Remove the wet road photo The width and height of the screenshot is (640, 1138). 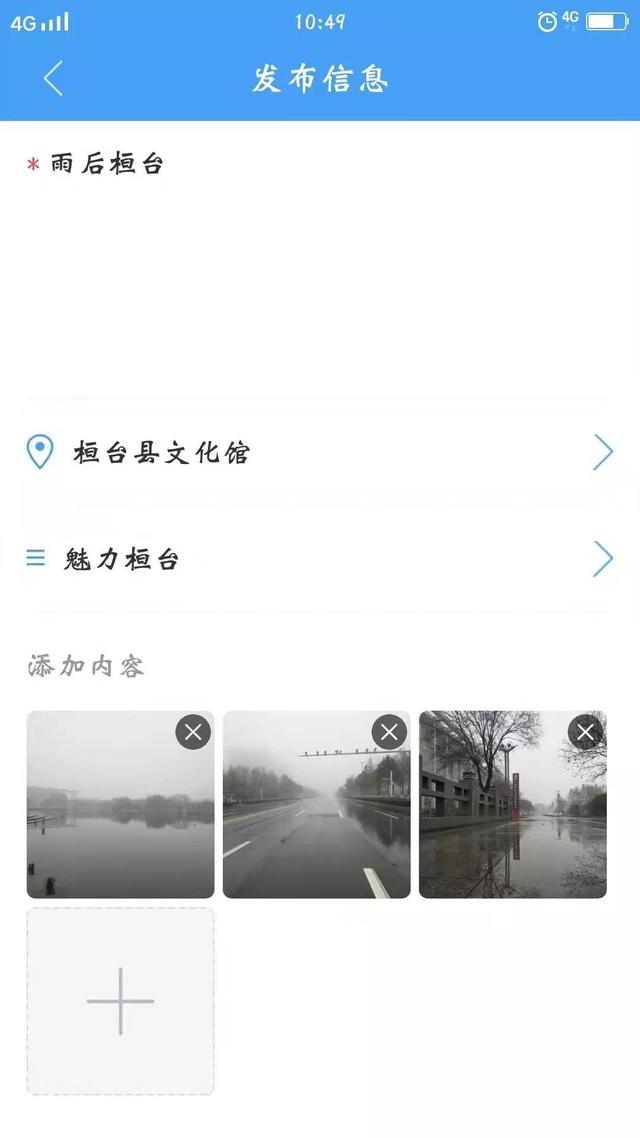[x=390, y=732]
